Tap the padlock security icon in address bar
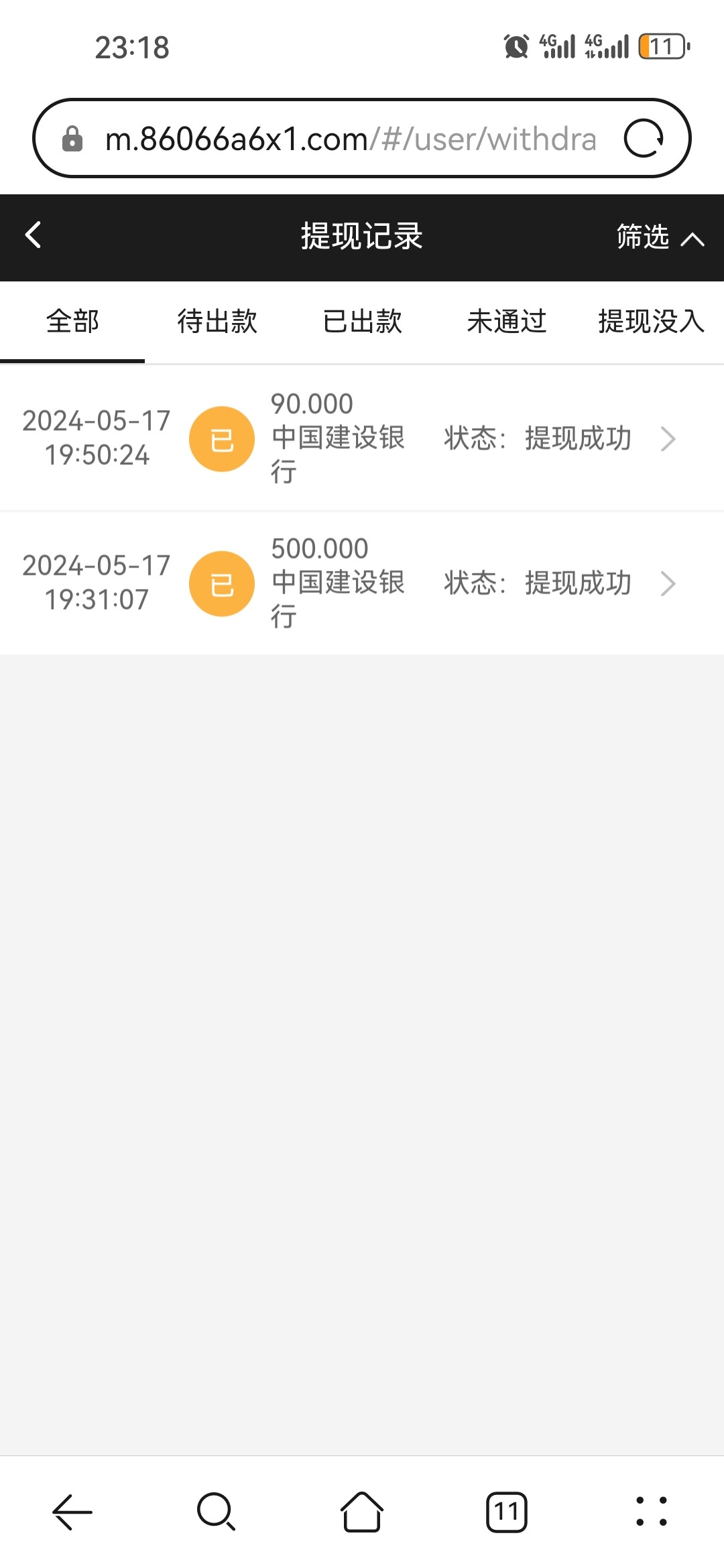724x1568 pixels. point(72,138)
